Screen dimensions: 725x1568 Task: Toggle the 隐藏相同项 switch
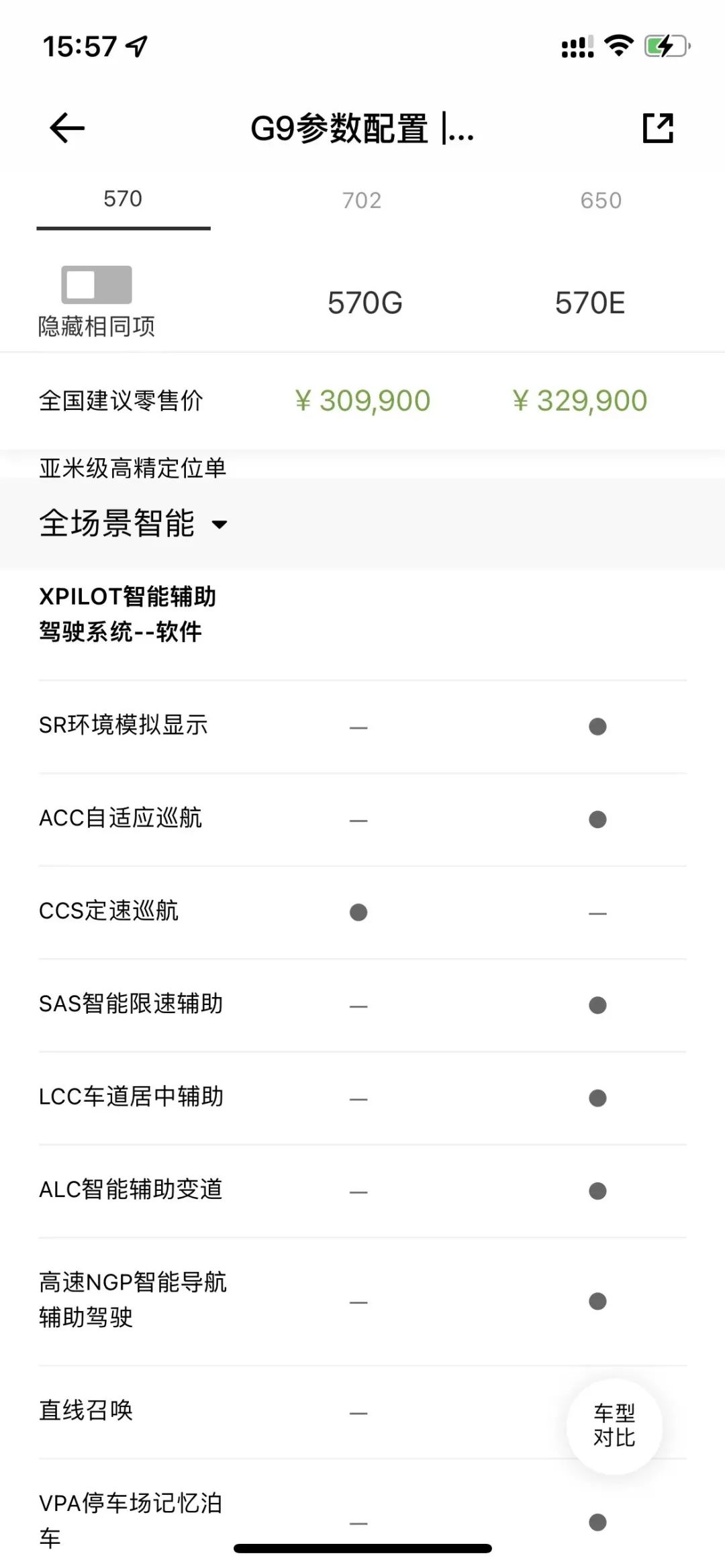click(97, 284)
